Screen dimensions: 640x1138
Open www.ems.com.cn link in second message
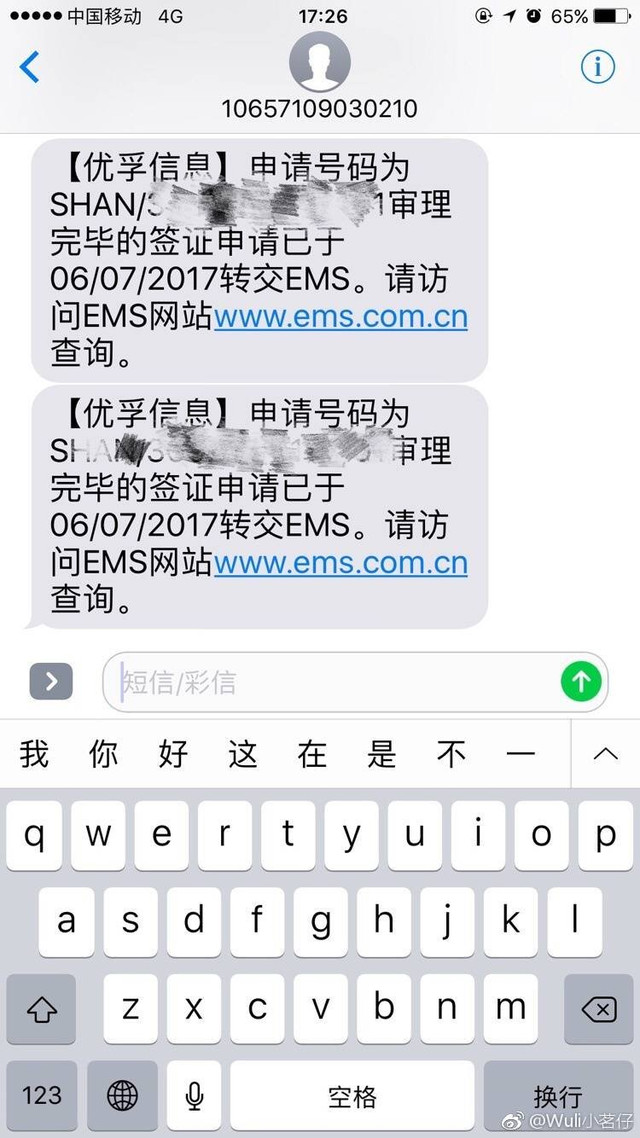pyautogui.click(x=340, y=563)
